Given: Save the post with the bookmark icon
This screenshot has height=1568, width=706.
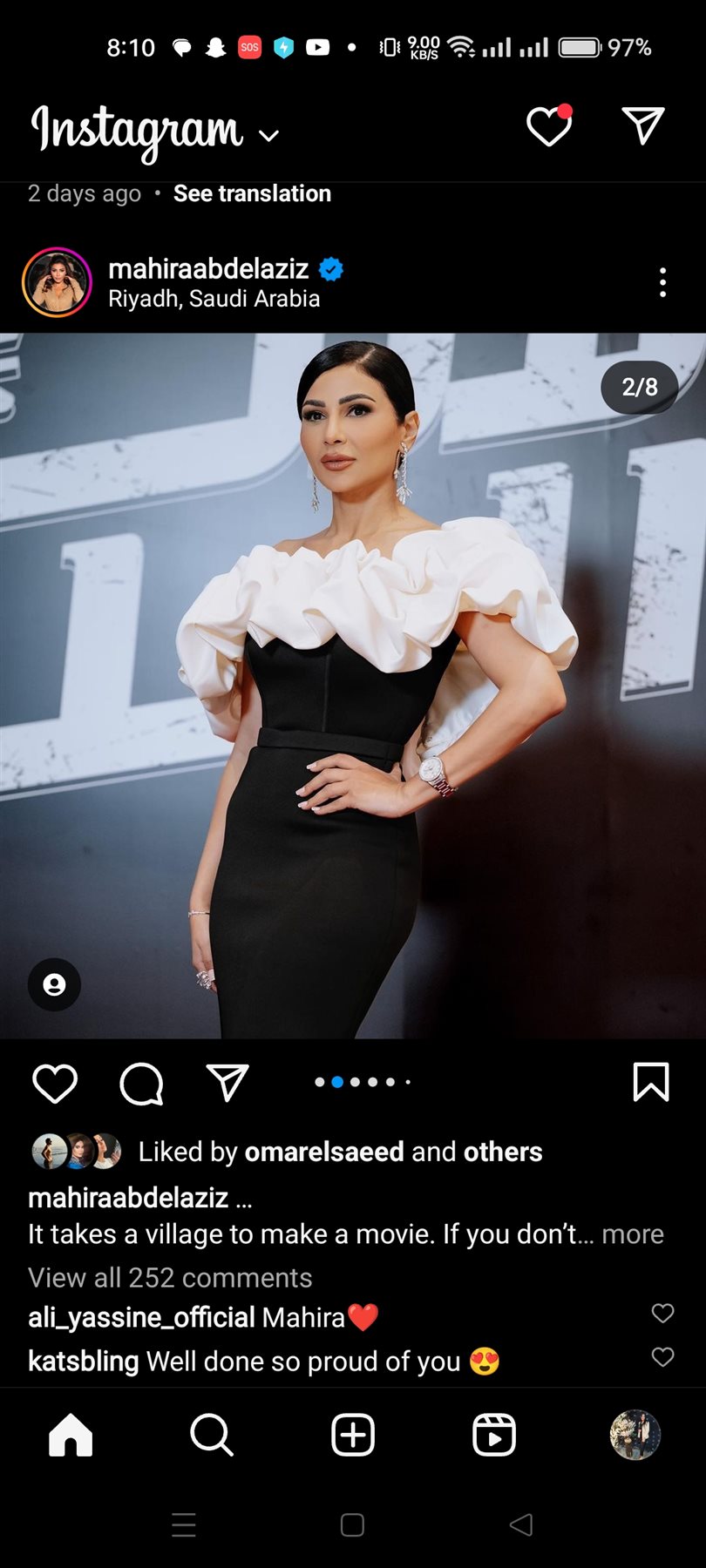Looking at the screenshot, I should pos(650,1082).
